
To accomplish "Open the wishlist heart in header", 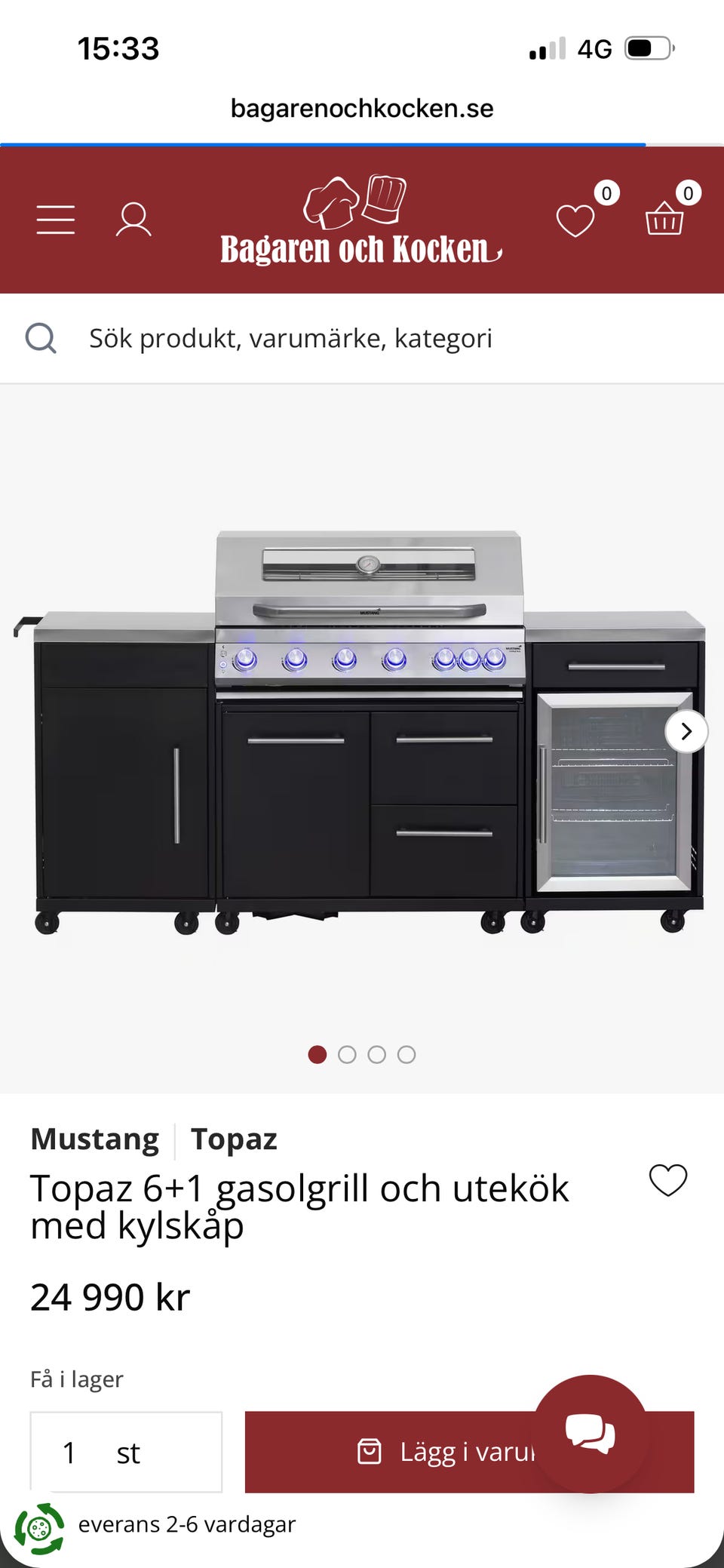I will tap(576, 220).
